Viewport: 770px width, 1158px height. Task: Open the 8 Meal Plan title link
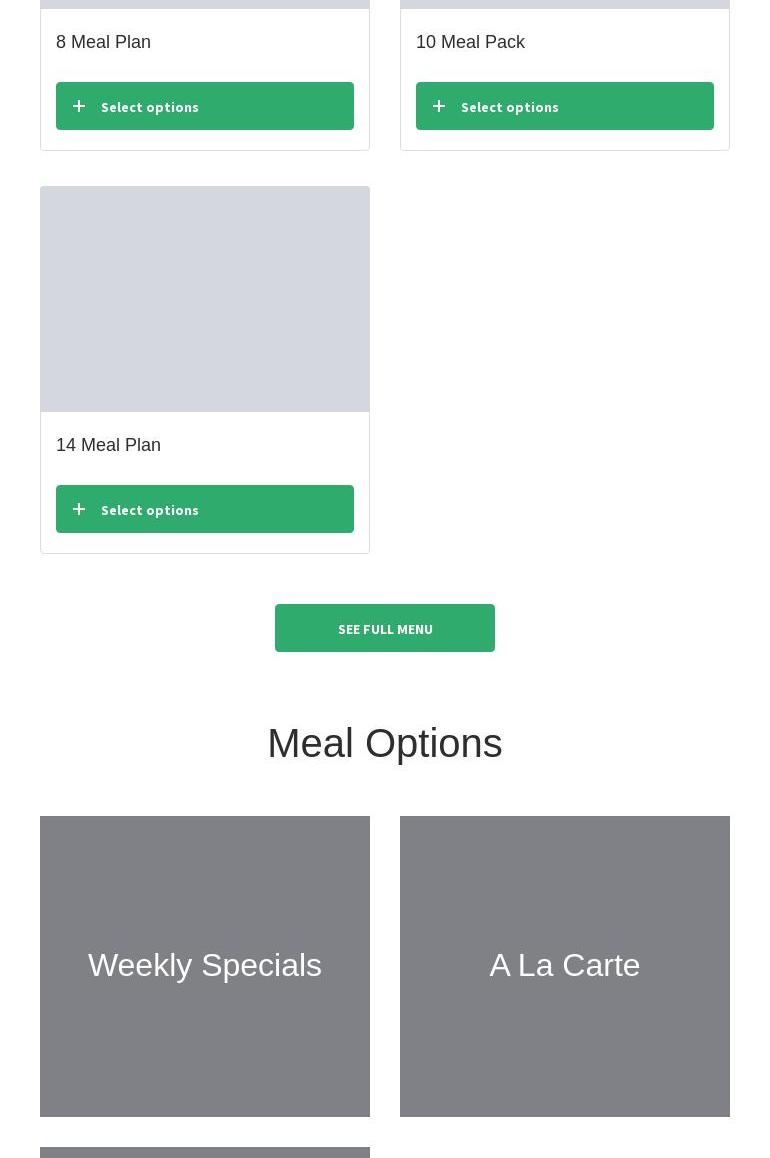pos(103,42)
